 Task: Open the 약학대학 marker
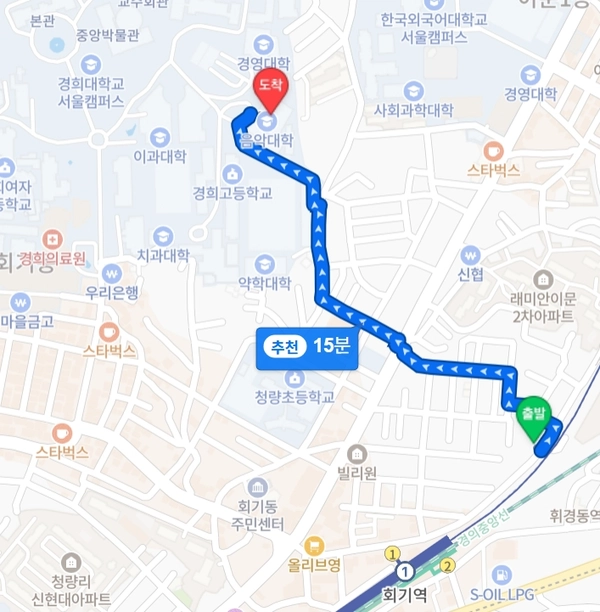[x=264, y=264]
